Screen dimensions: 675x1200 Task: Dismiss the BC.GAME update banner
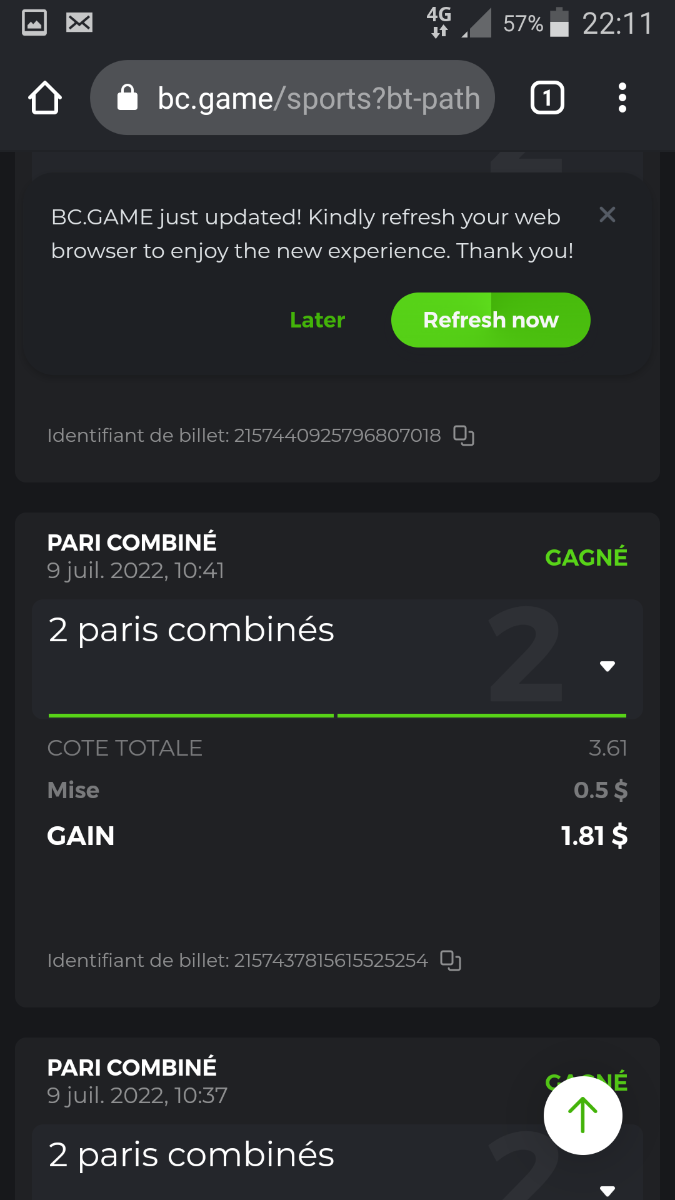pos(607,215)
